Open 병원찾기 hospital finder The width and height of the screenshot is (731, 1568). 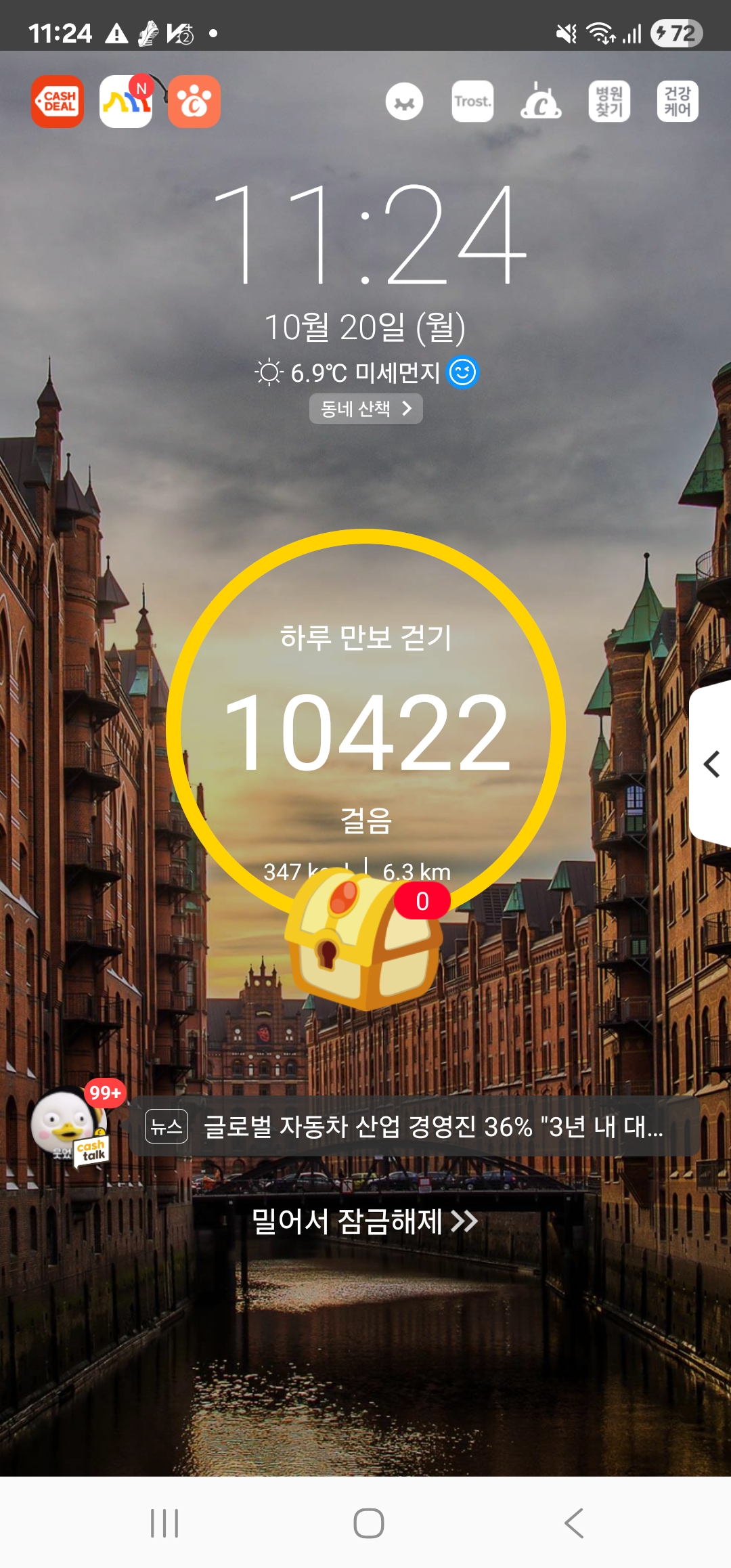coord(609,102)
